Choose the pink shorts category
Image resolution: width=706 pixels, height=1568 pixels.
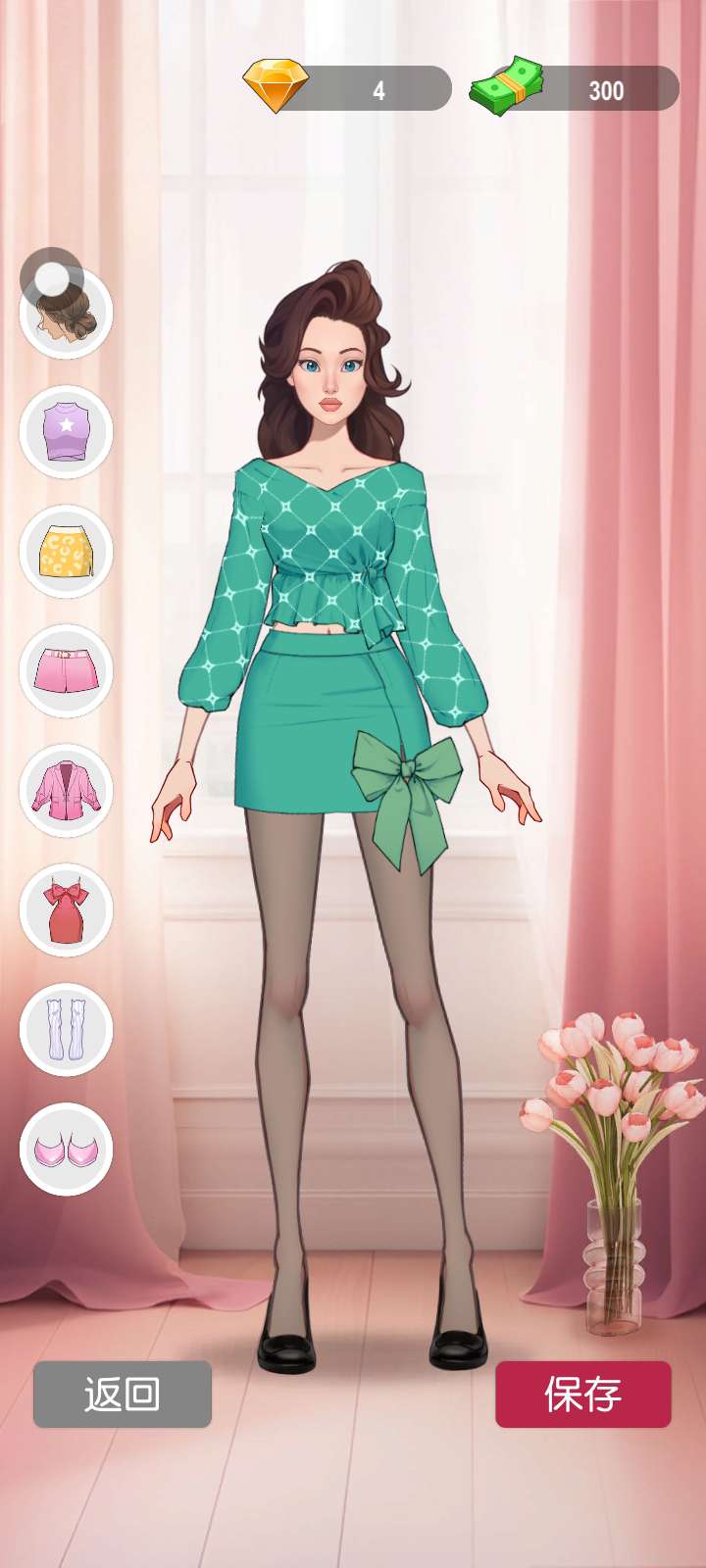(66, 671)
